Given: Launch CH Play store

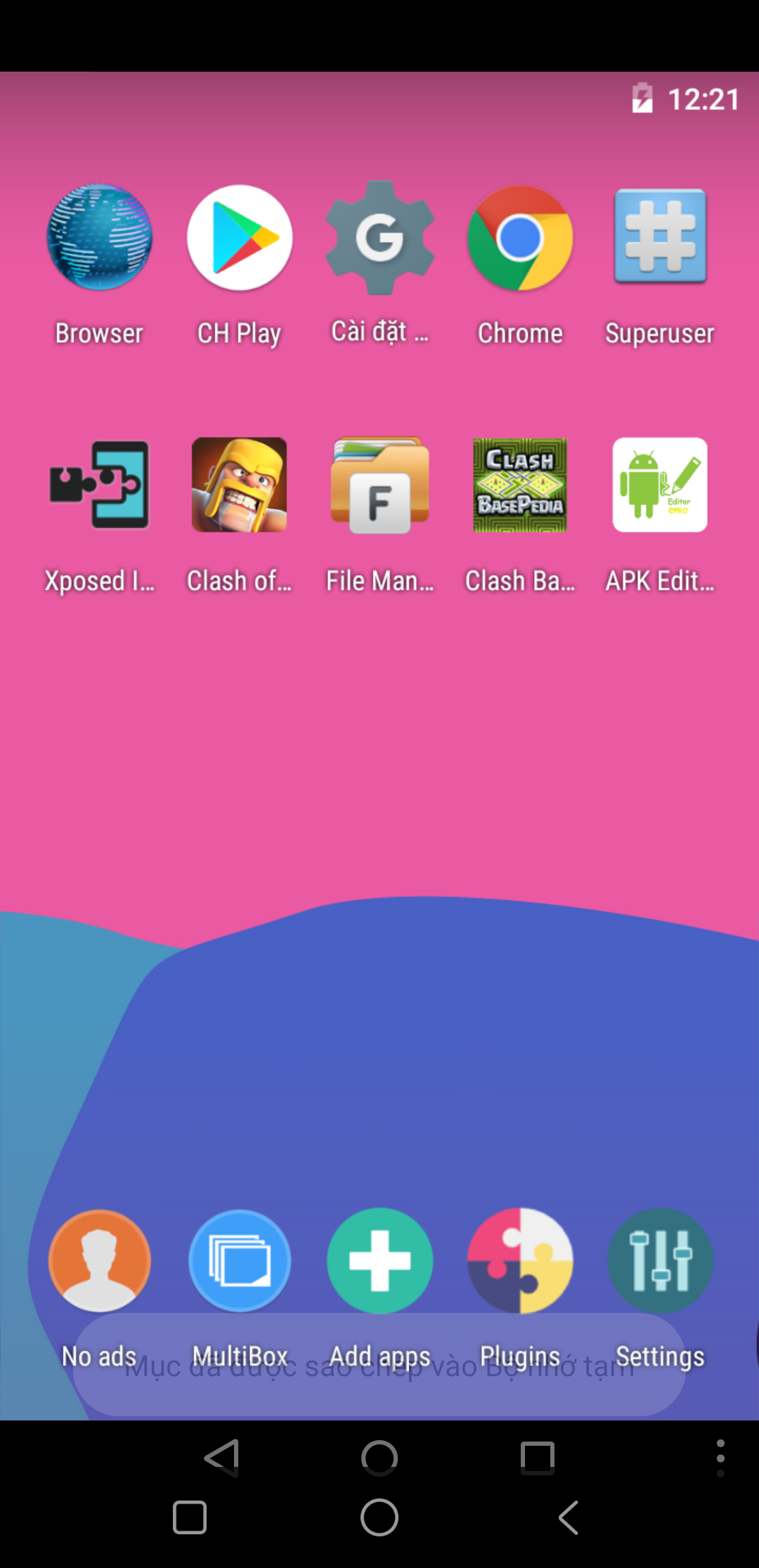Looking at the screenshot, I should pos(240,239).
